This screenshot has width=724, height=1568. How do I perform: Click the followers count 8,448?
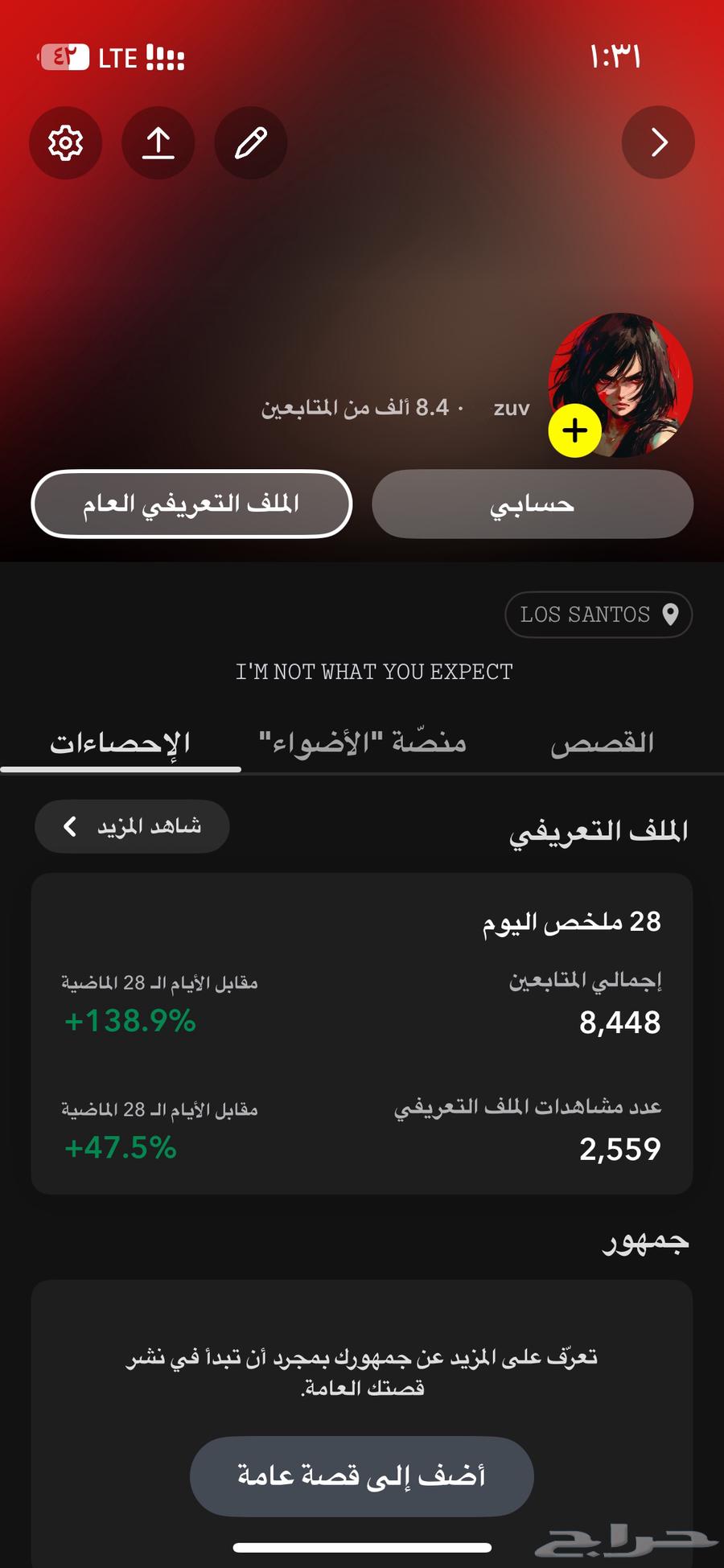[620, 1023]
